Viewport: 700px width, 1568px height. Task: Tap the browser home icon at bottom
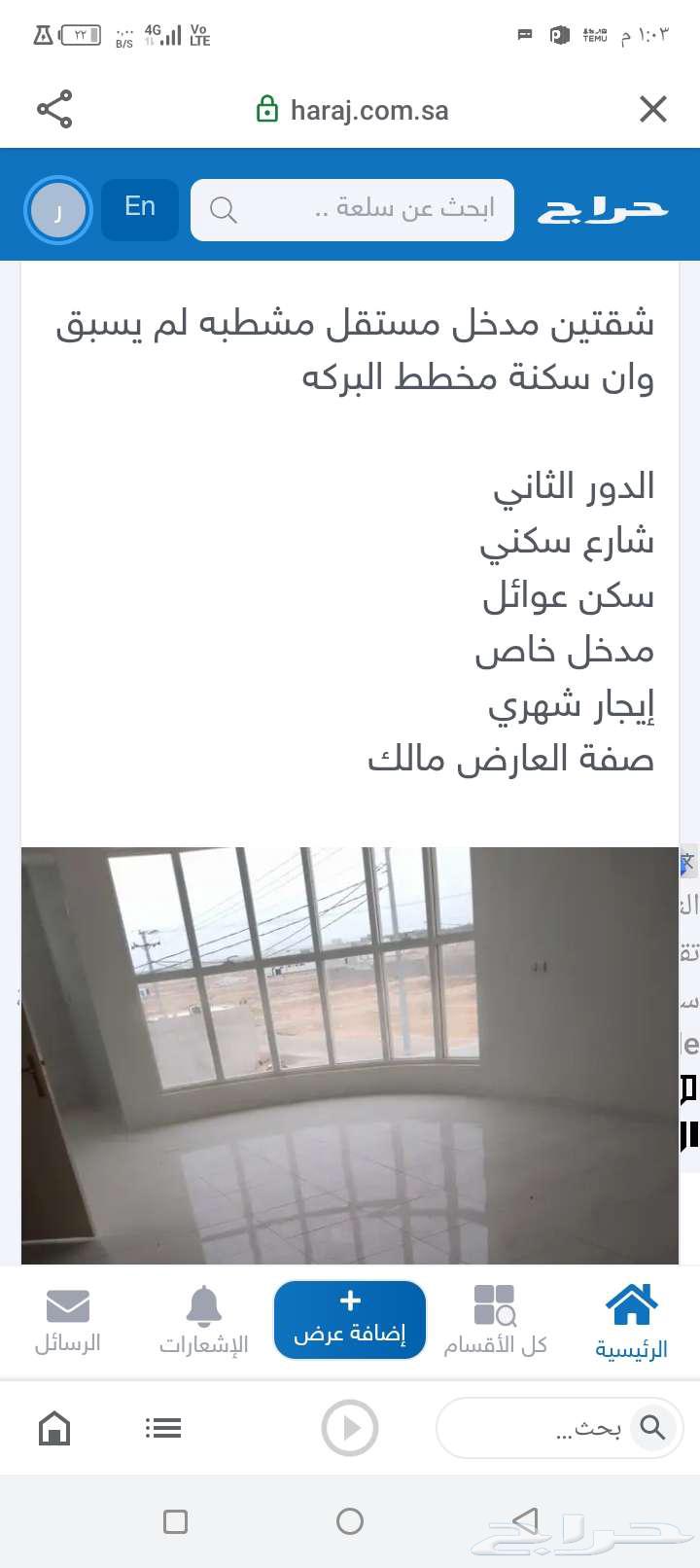click(55, 1428)
